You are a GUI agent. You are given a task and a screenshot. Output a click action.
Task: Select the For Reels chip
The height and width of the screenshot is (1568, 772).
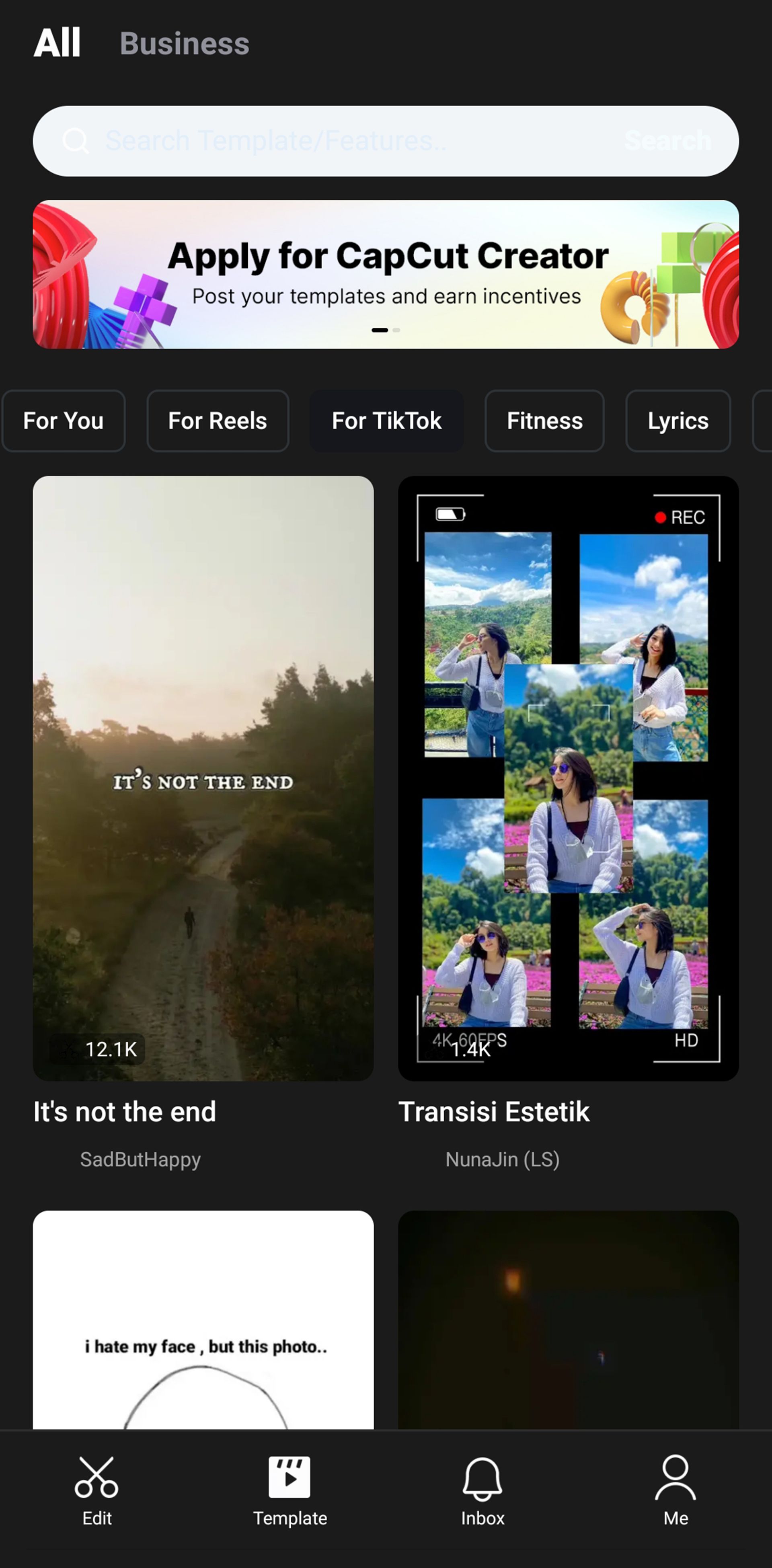218,421
